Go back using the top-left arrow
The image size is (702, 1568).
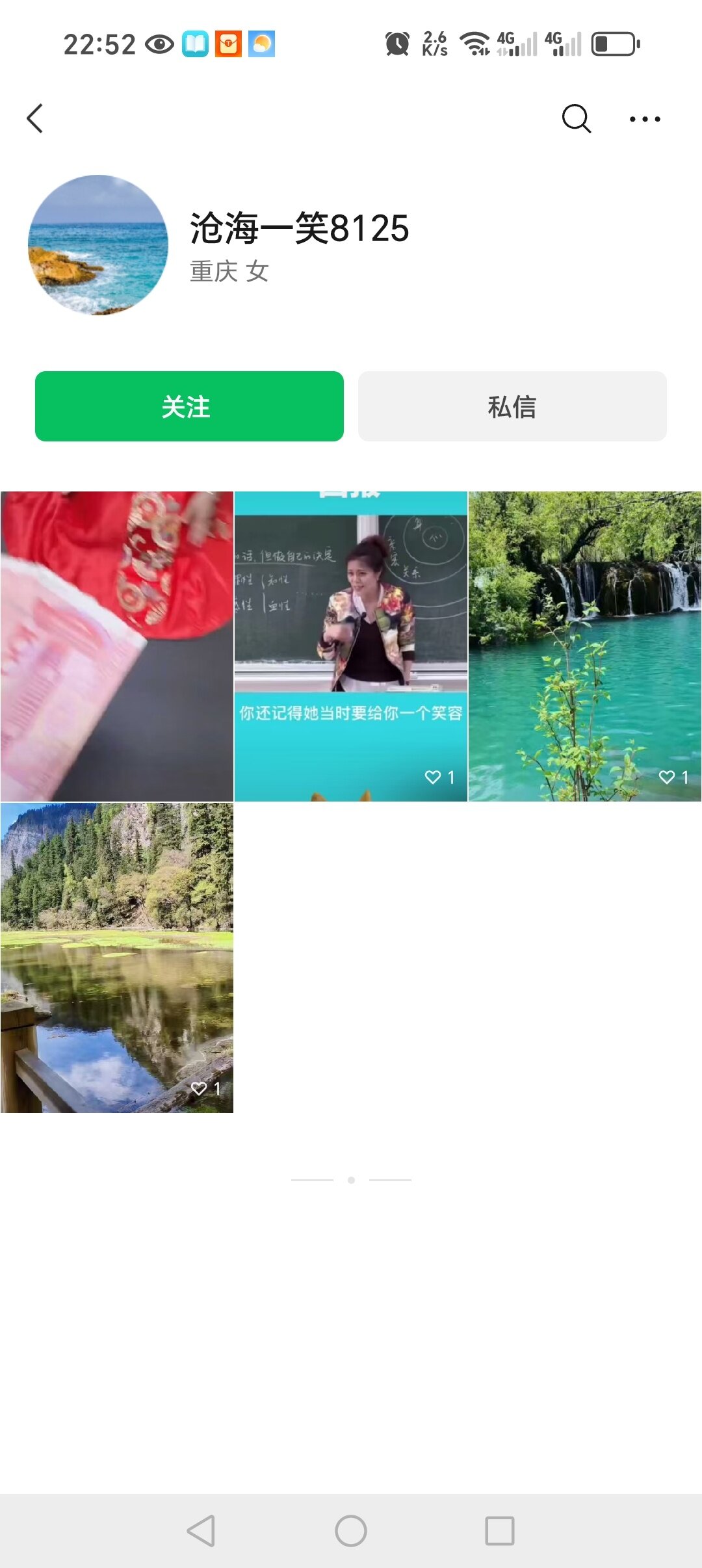click(x=35, y=118)
